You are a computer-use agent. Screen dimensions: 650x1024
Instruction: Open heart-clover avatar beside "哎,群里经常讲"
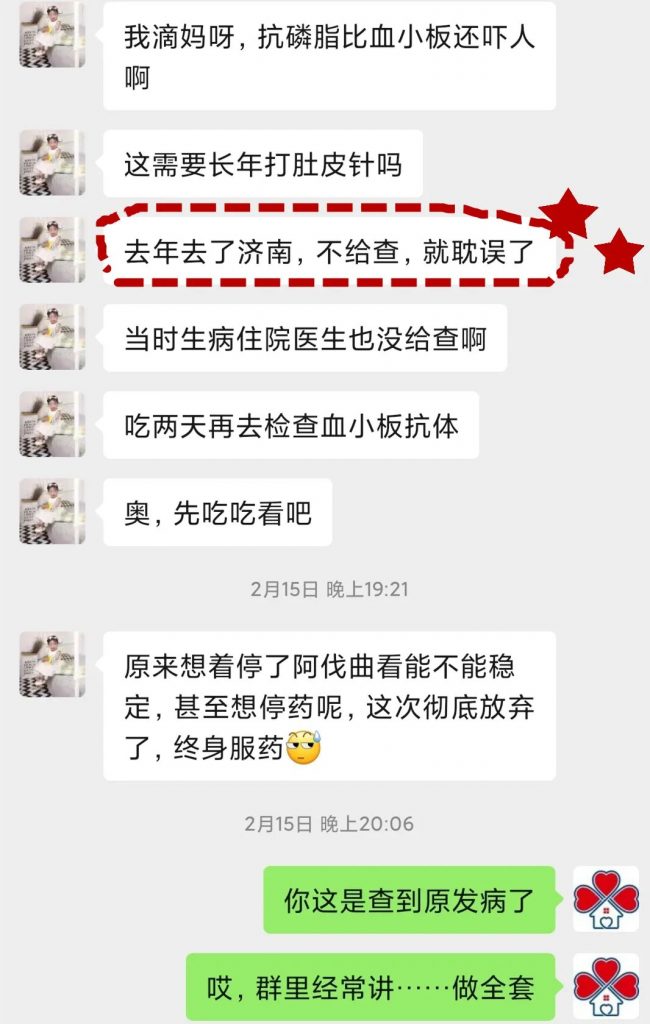click(x=606, y=986)
